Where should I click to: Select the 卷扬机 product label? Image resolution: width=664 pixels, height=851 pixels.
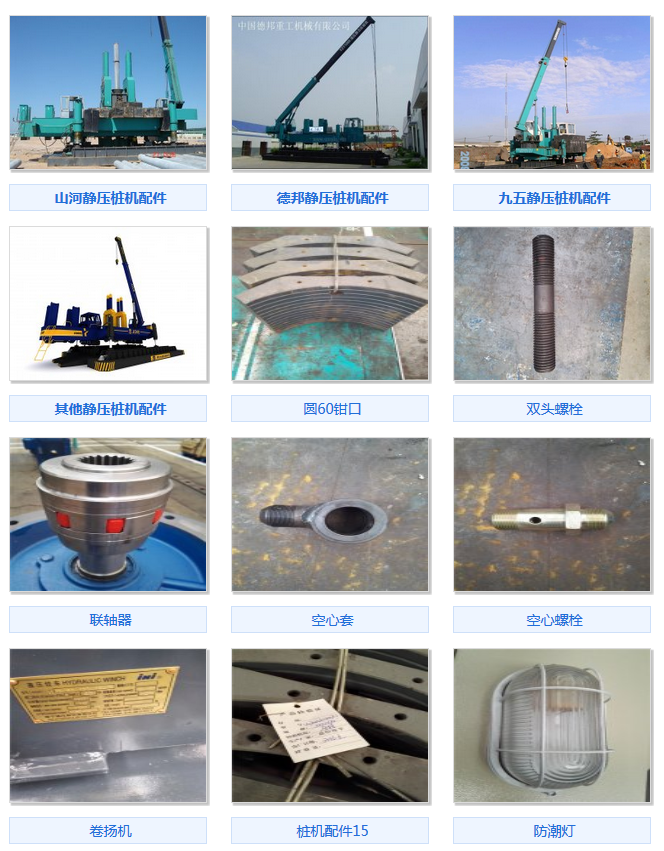(110, 831)
